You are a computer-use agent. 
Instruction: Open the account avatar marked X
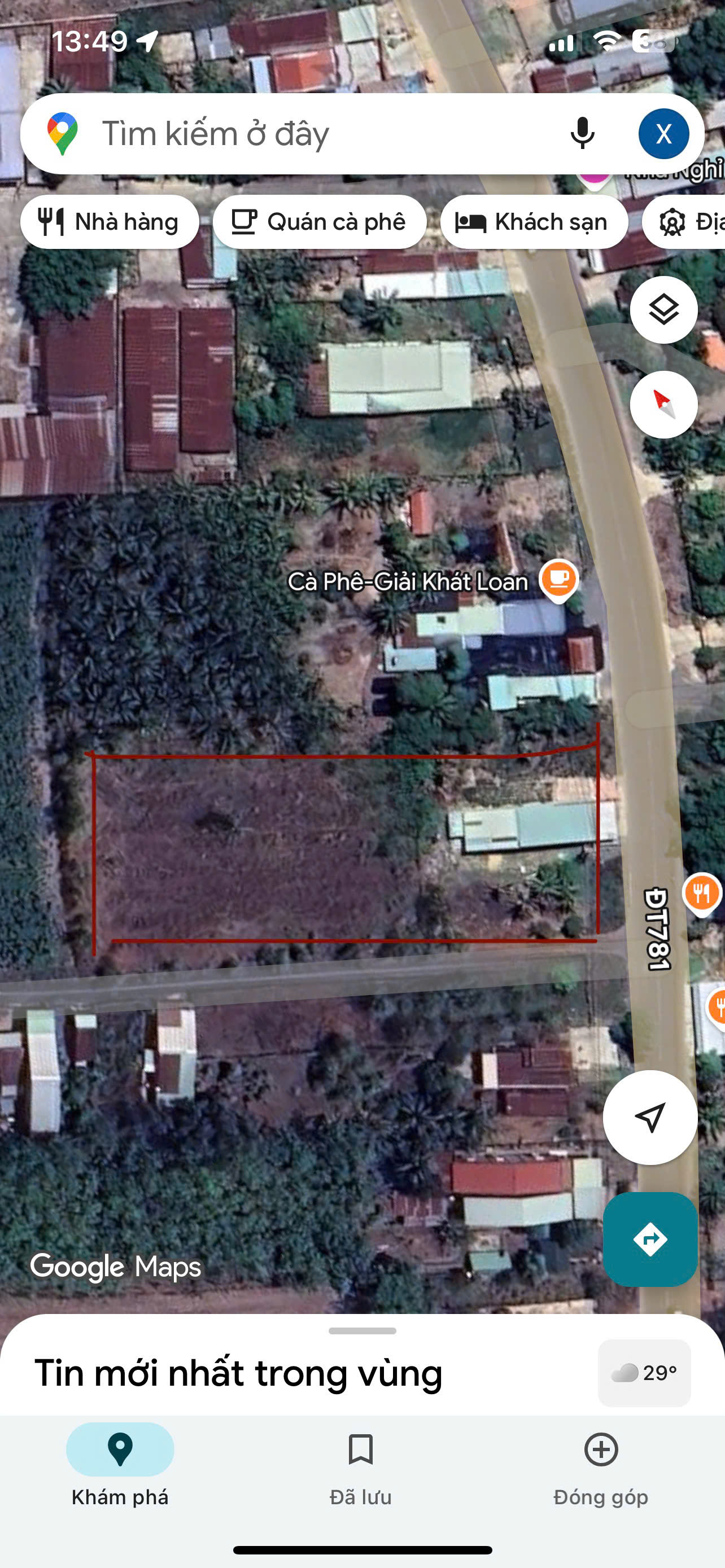[x=663, y=133]
